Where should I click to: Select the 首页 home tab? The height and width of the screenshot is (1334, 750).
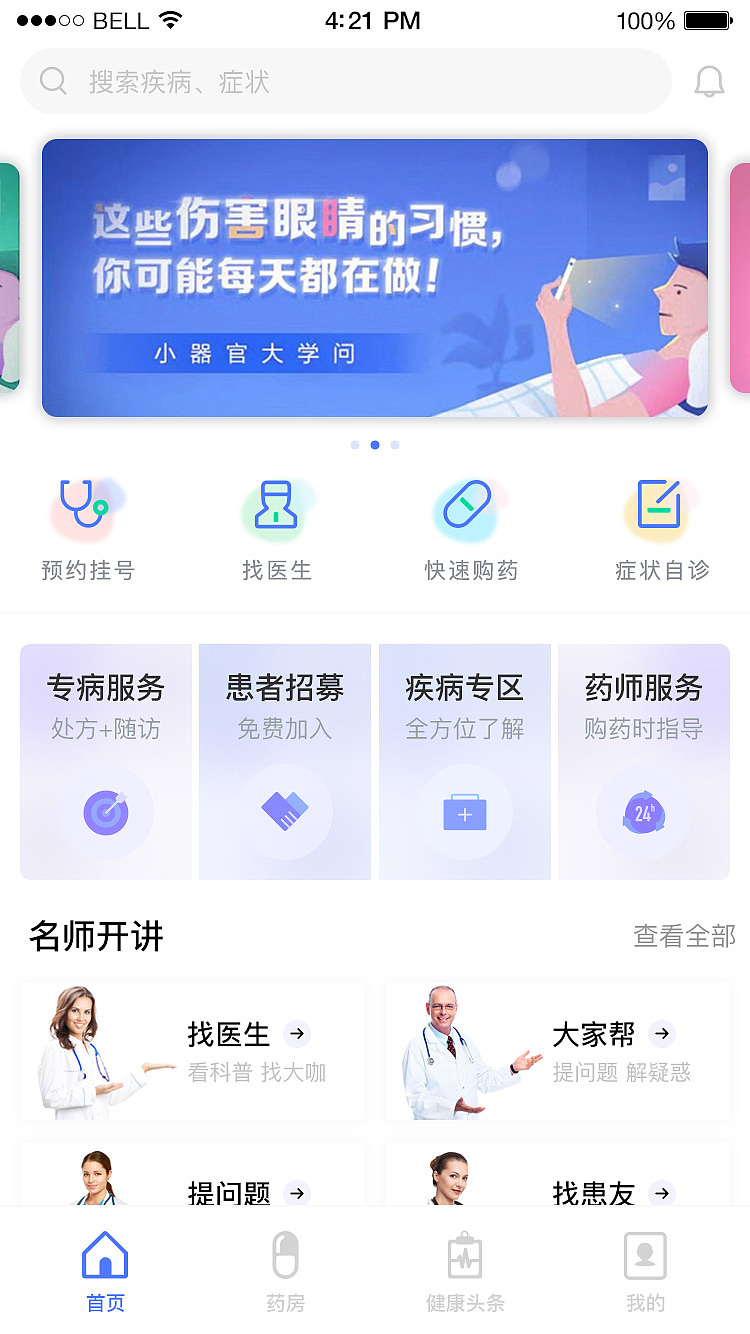pyautogui.click(x=105, y=1270)
